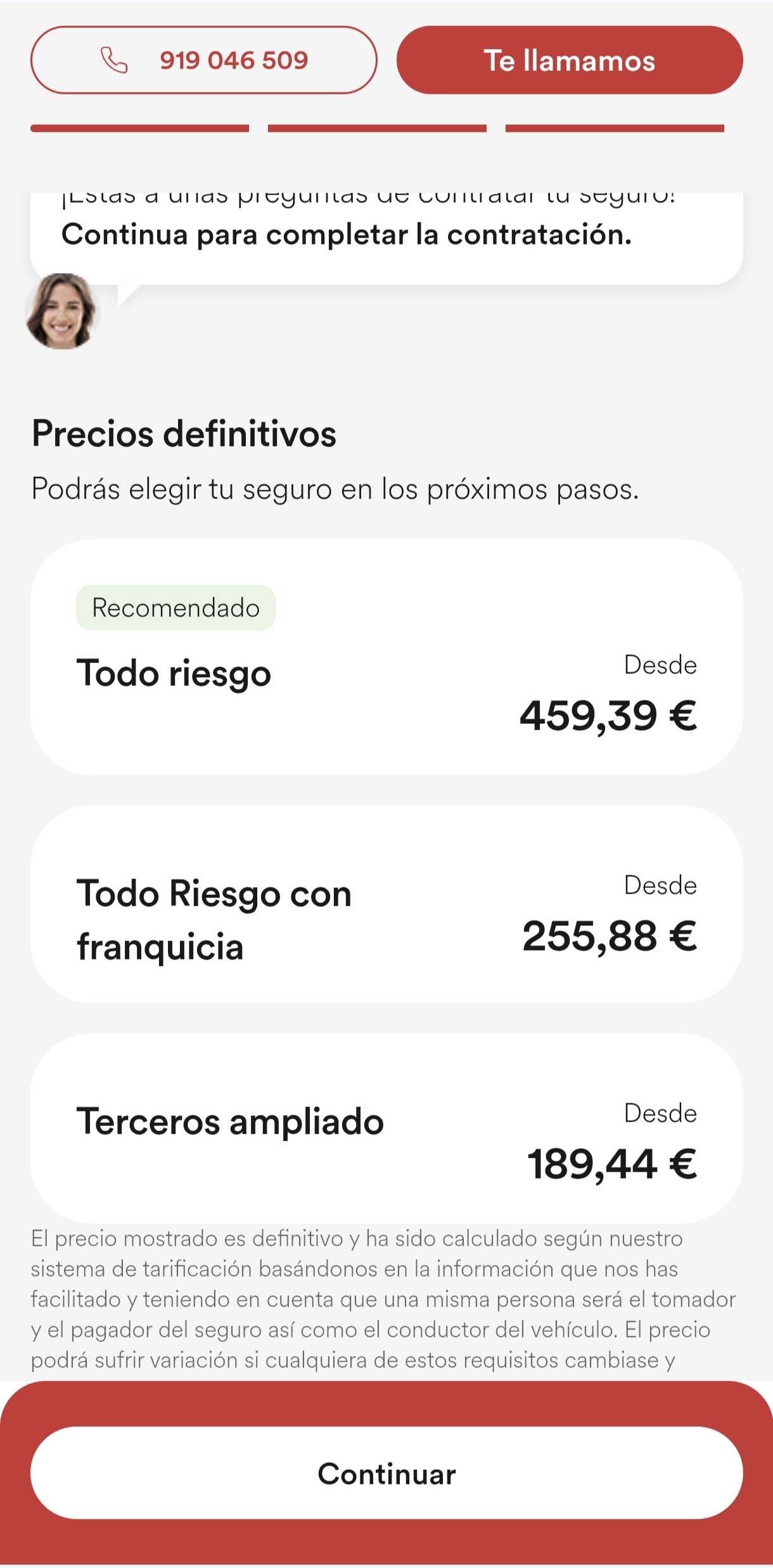
Task: Open the Terceros ampliado option
Action: tap(386, 1128)
